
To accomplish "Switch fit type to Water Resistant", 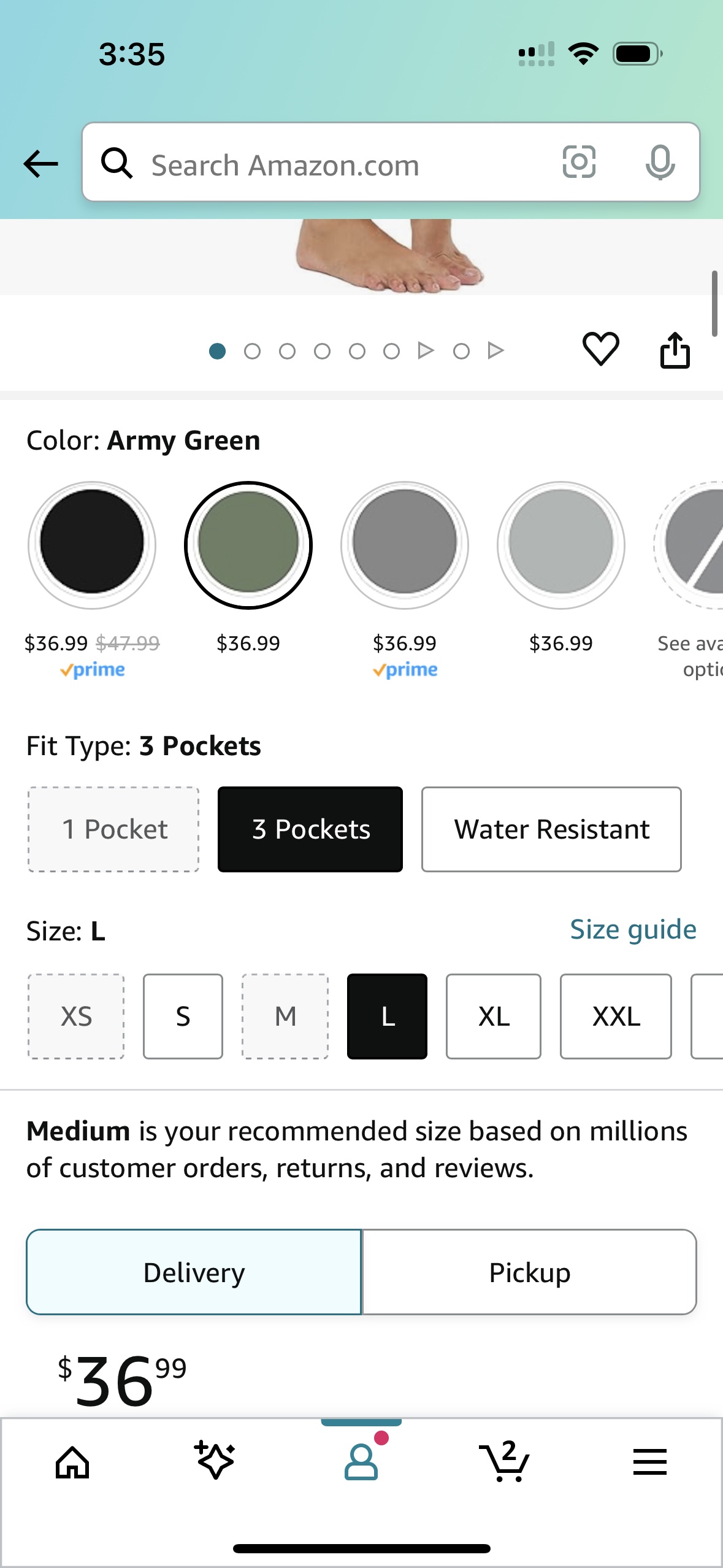I will (x=551, y=829).
